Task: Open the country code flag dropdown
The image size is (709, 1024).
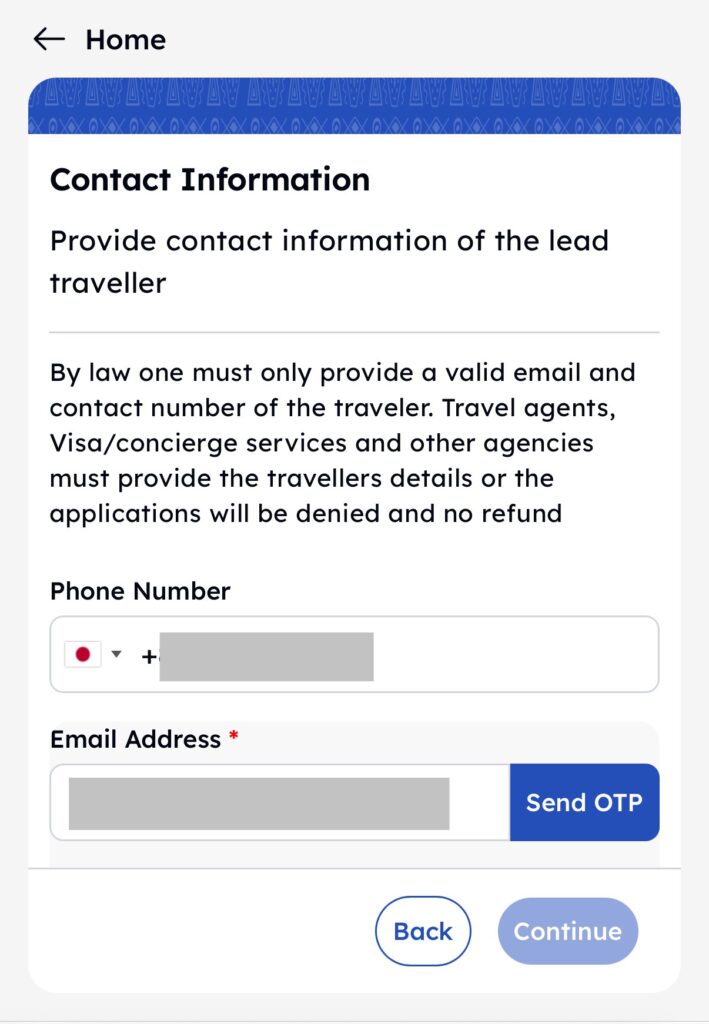Action: point(93,655)
